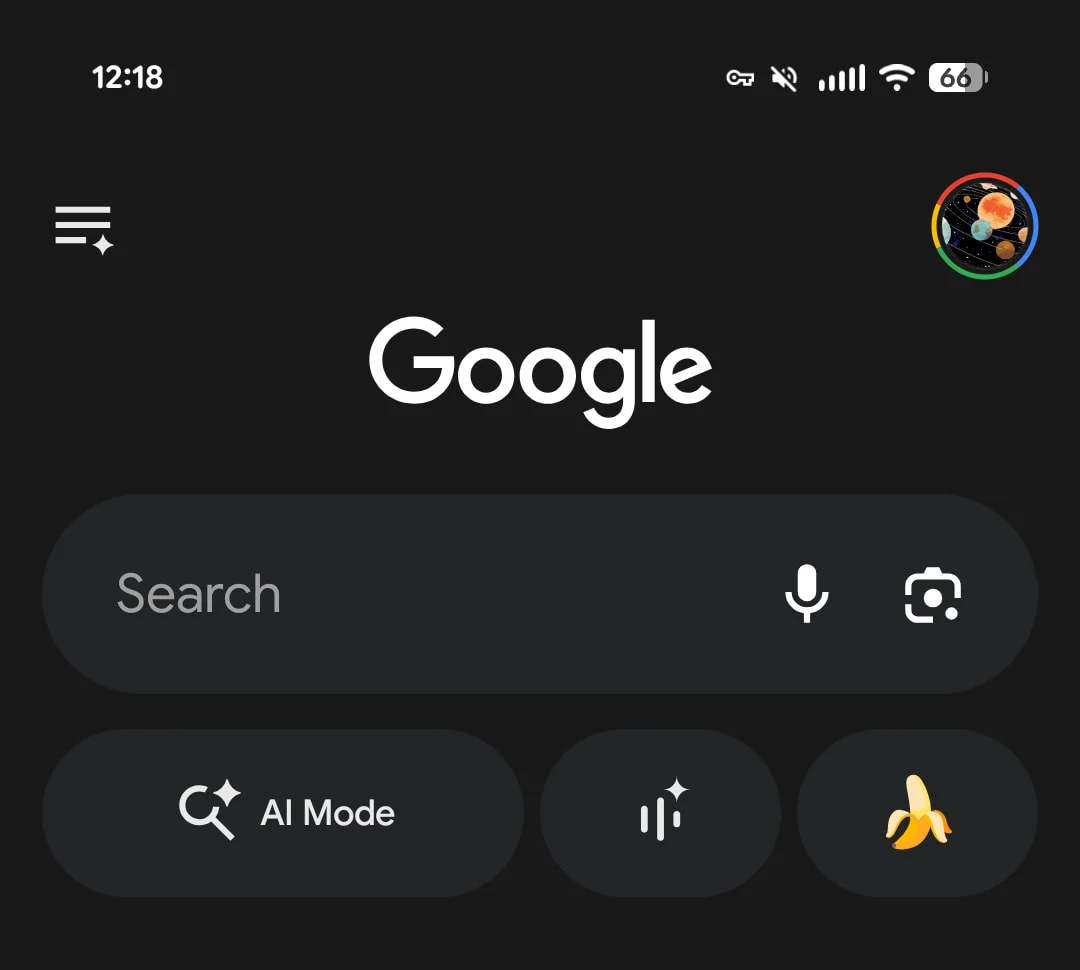Open the banana image tool button
This screenshot has height=970, width=1080.
pyautogui.click(x=917, y=813)
